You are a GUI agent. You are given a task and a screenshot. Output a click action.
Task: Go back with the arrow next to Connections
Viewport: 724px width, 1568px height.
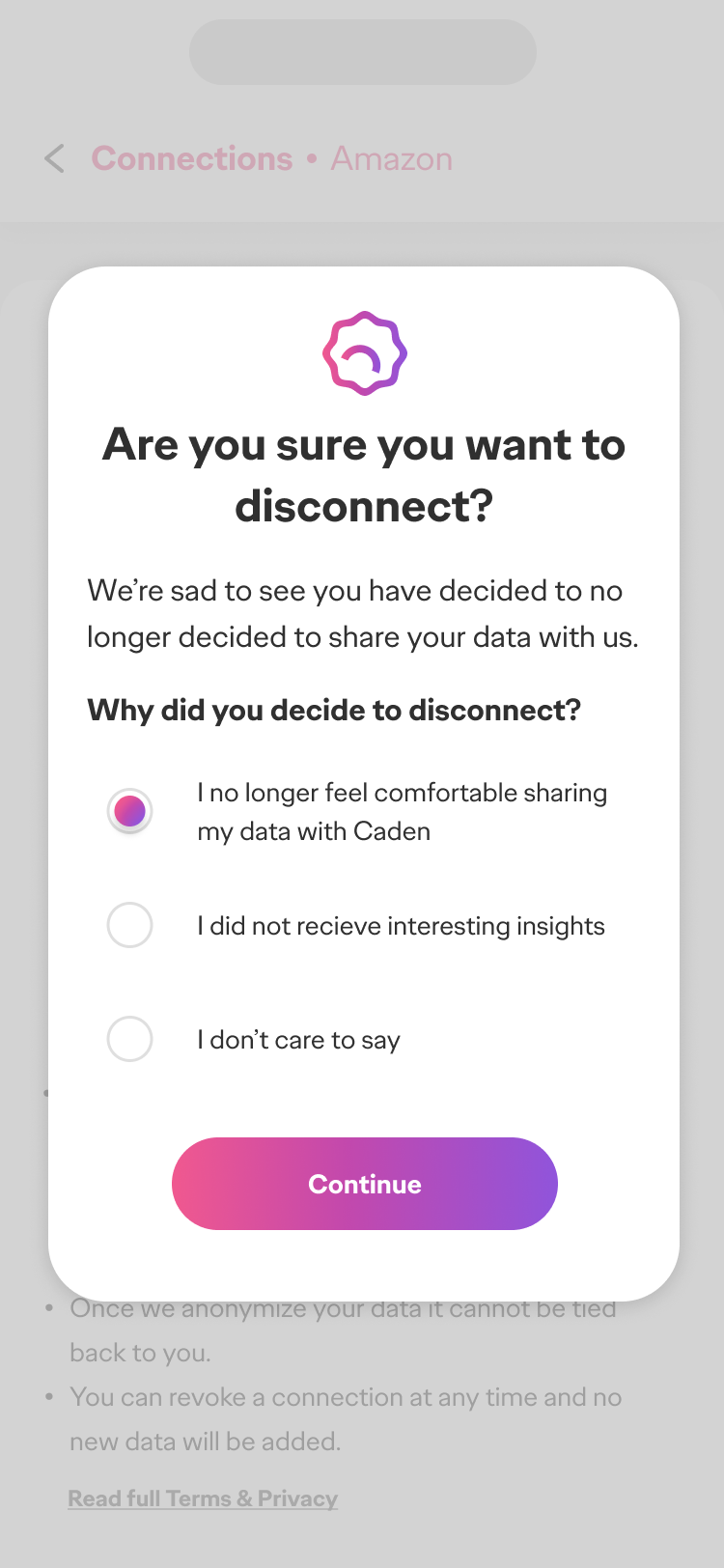[55, 158]
